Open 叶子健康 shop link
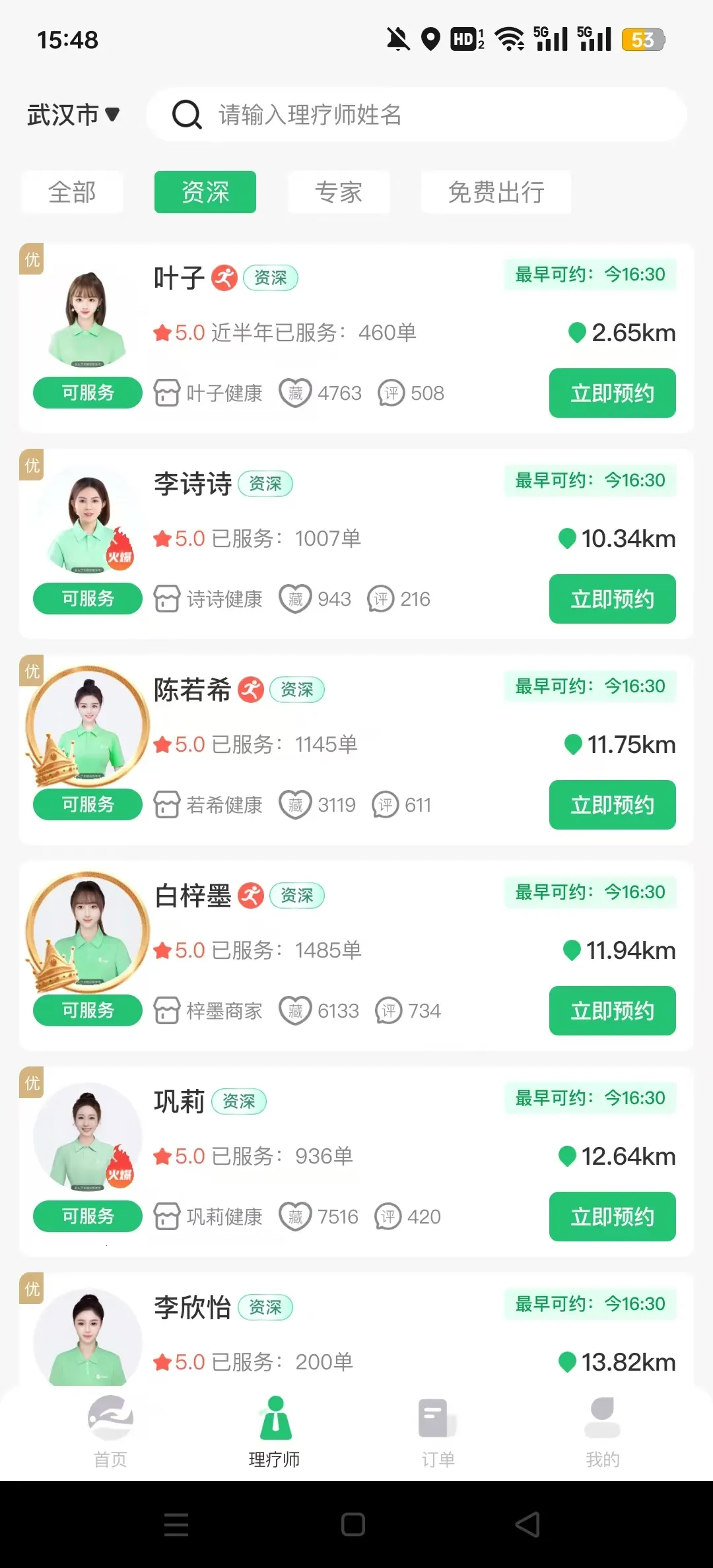This screenshot has height=1568, width=713. coord(209,393)
